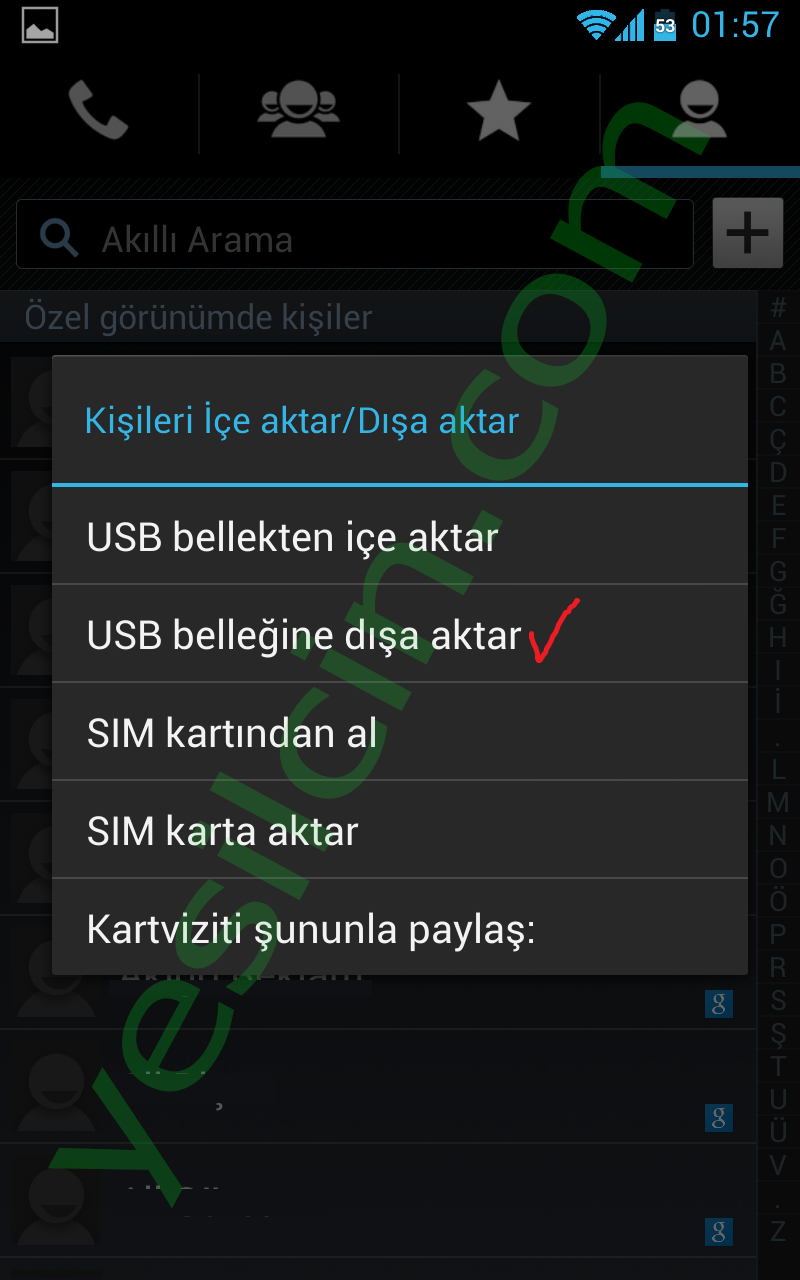Open the favorites star tab
Viewport: 800px width, 1280px height.
[499, 111]
